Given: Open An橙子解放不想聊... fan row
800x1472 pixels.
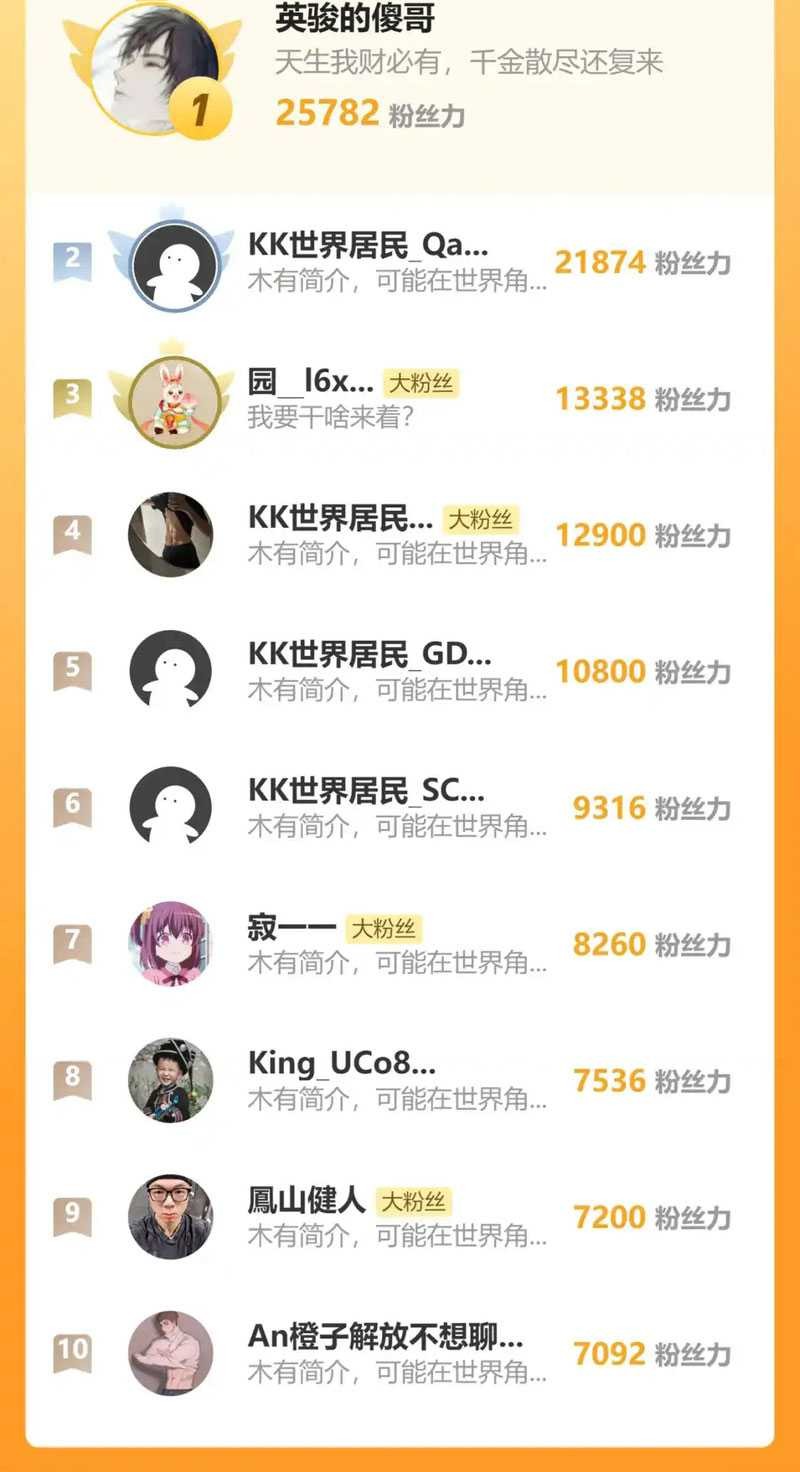Looking at the screenshot, I should (385, 1336).
